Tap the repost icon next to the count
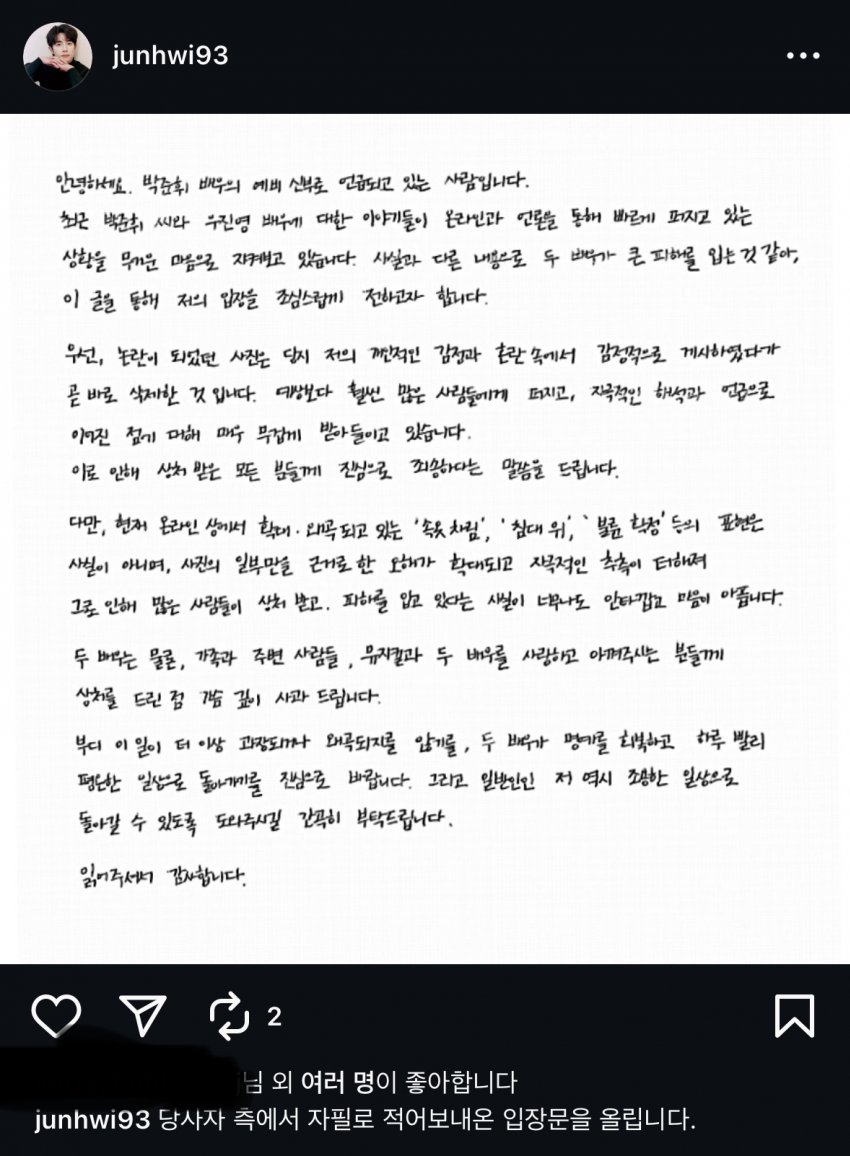The image size is (850, 1156). (228, 1015)
